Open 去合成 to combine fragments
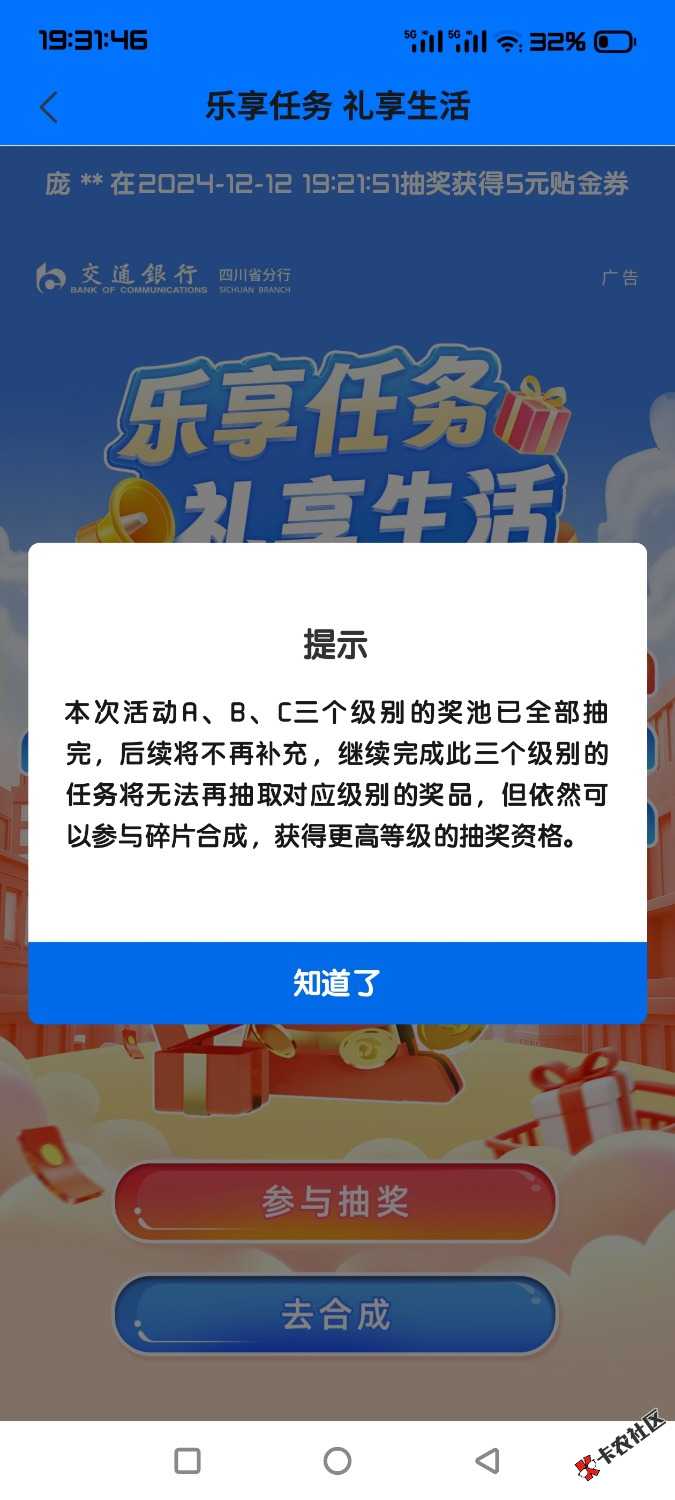675x1500 pixels. 335,1314
